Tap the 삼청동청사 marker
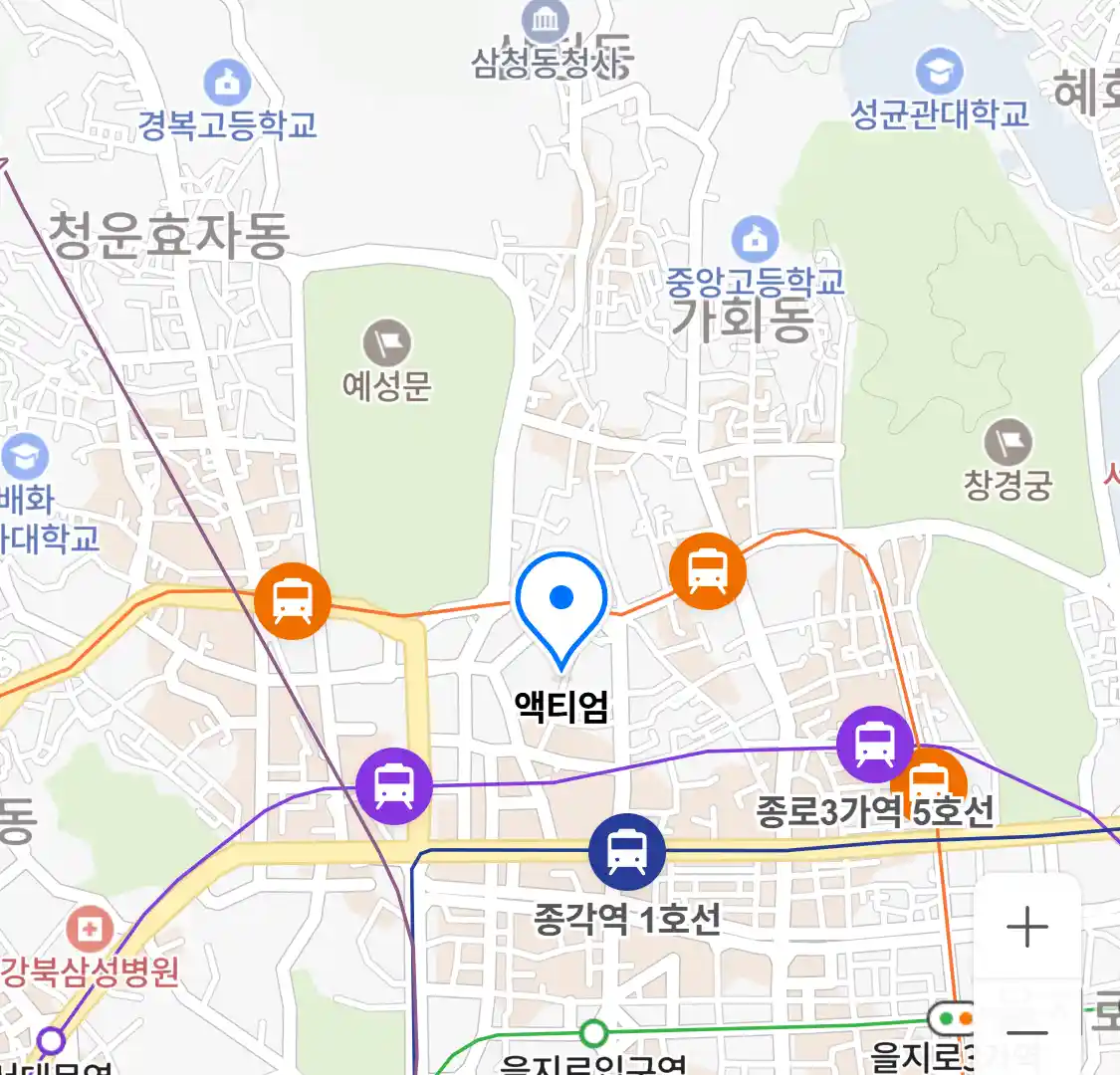 pos(546,22)
